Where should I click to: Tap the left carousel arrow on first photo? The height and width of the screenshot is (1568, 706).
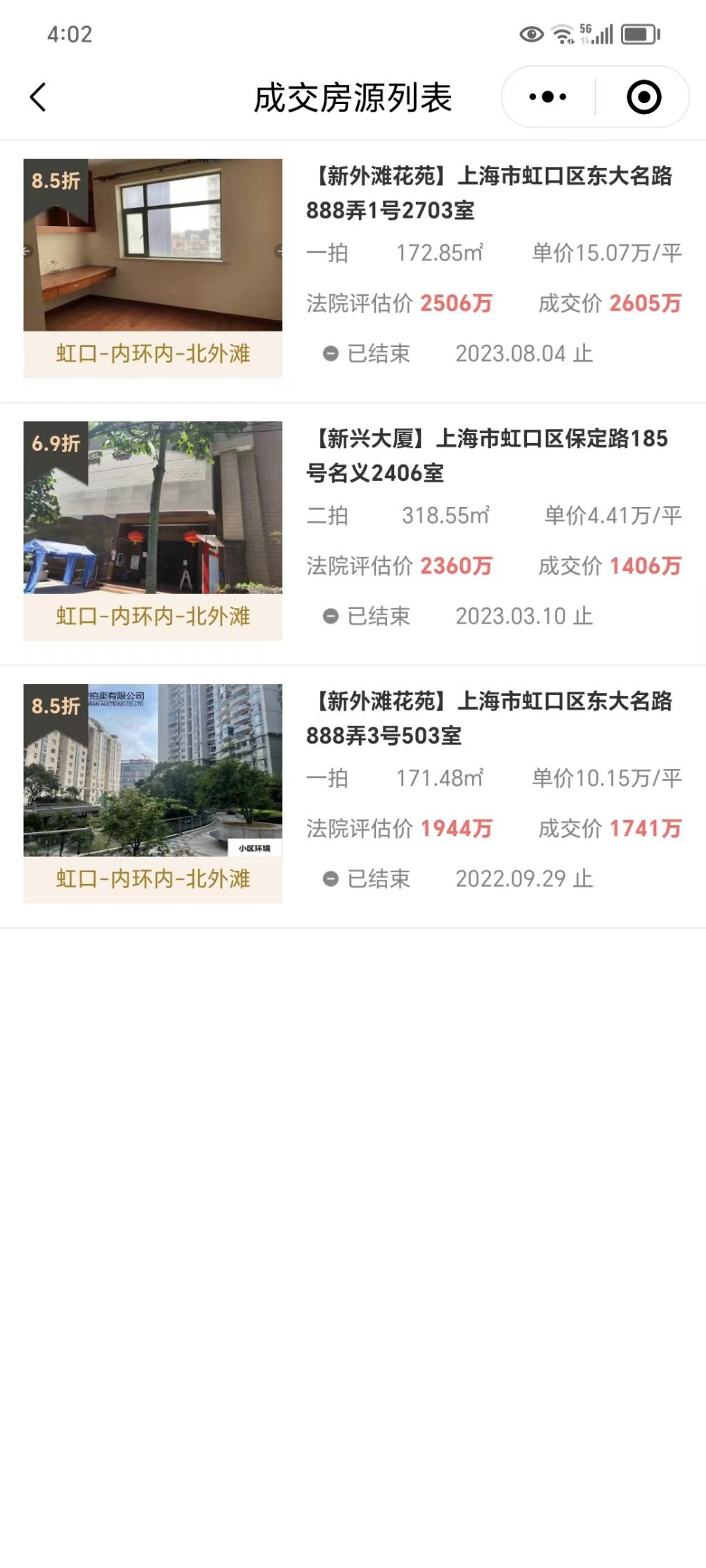click(27, 251)
